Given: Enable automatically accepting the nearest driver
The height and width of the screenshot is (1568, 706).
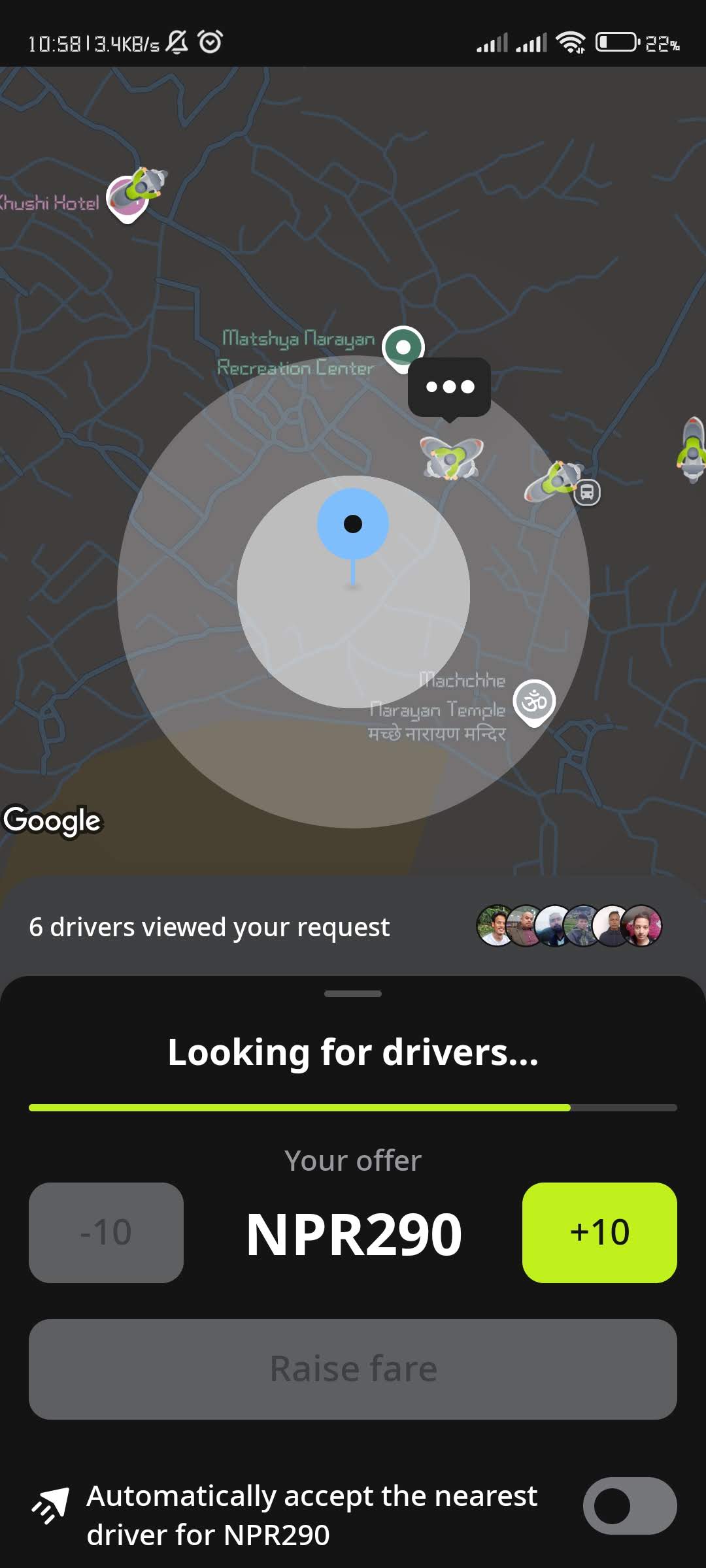Looking at the screenshot, I should tap(629, 1506).
